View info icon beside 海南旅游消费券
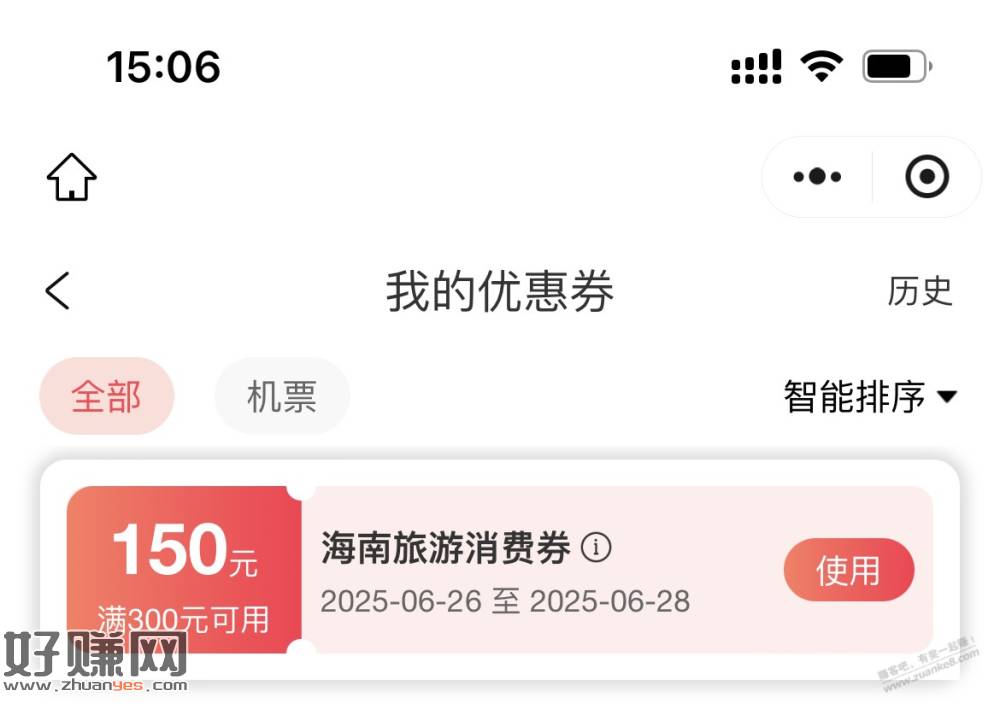Image resolution: width=1000 pixels, height=709 pixels. point(596,547)
